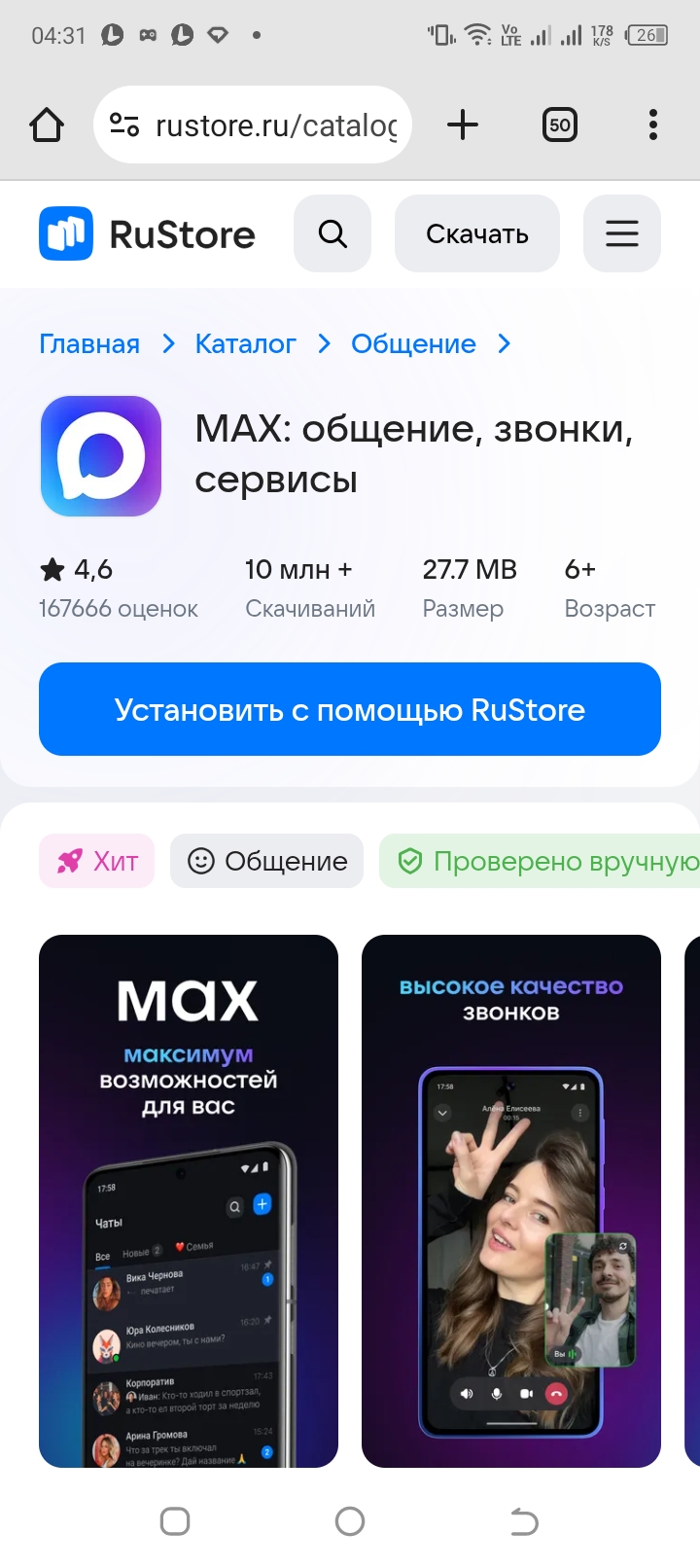Tap the rustore.ru address bar
The image size is (700, 1568).
pos(253,125)
